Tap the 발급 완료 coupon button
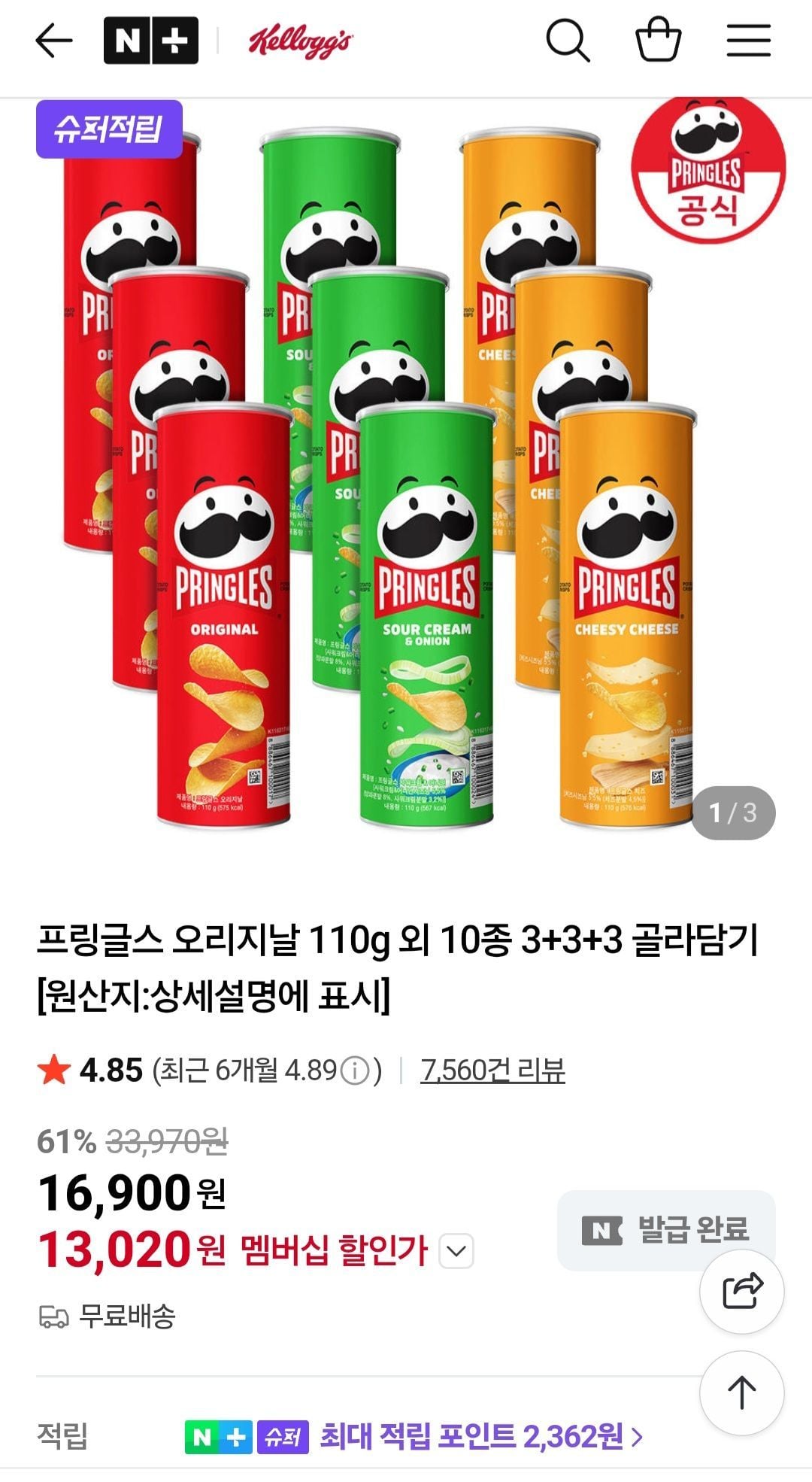Screen dimensions: 812x1482 click(665, 1230)
